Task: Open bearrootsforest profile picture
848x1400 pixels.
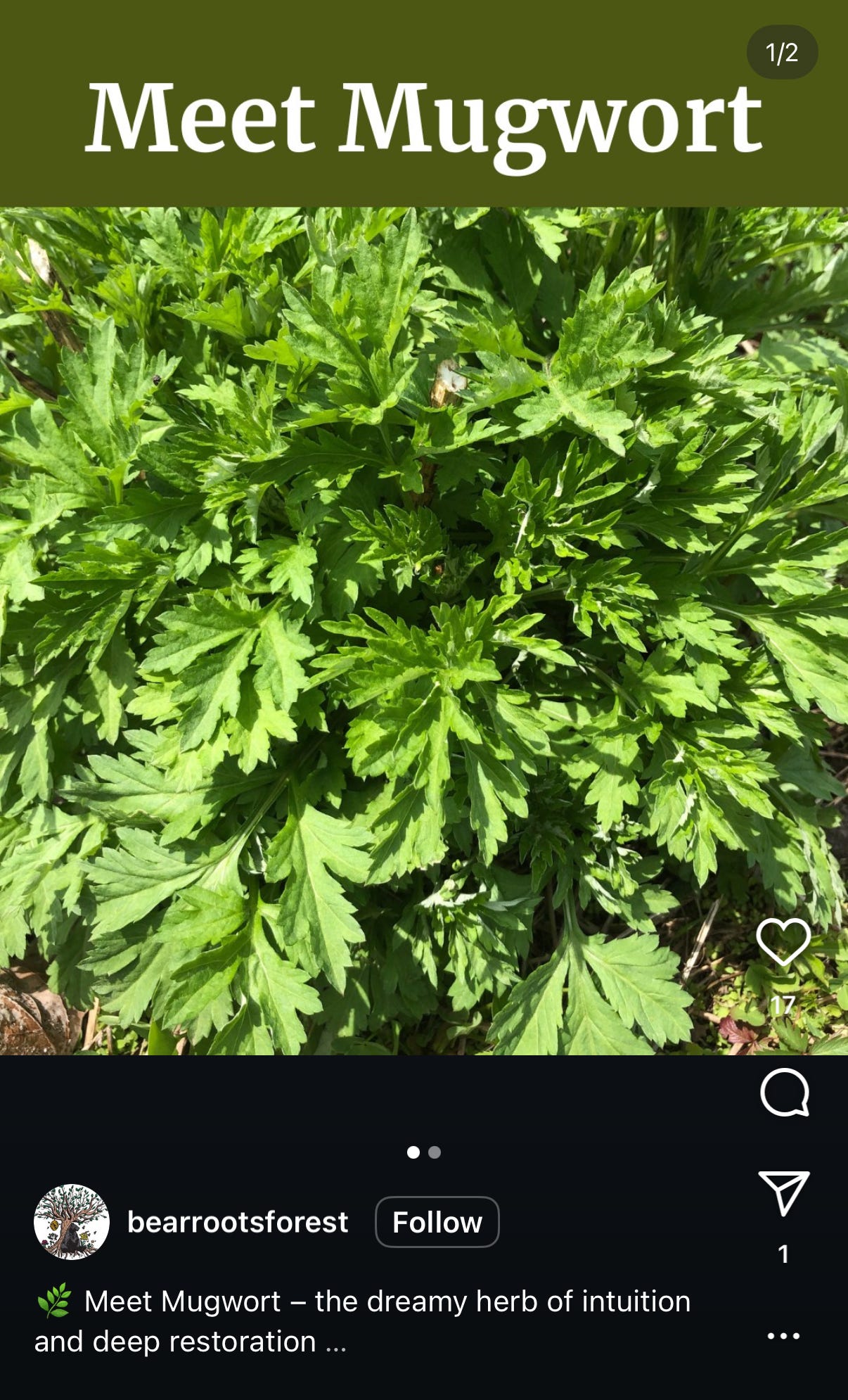Action: tap(72, 1222)
